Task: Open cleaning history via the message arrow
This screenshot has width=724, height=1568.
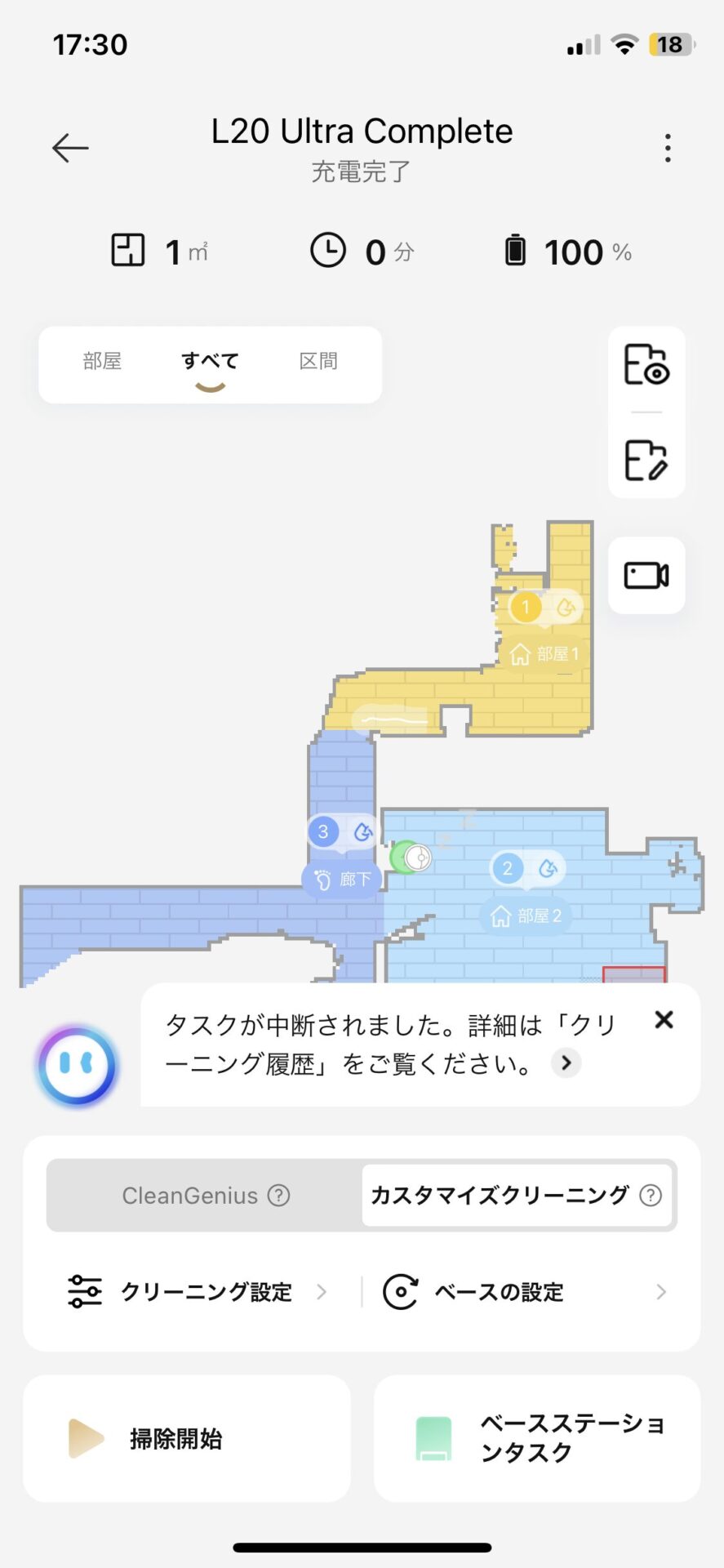Action: (x=566, y=1062)
